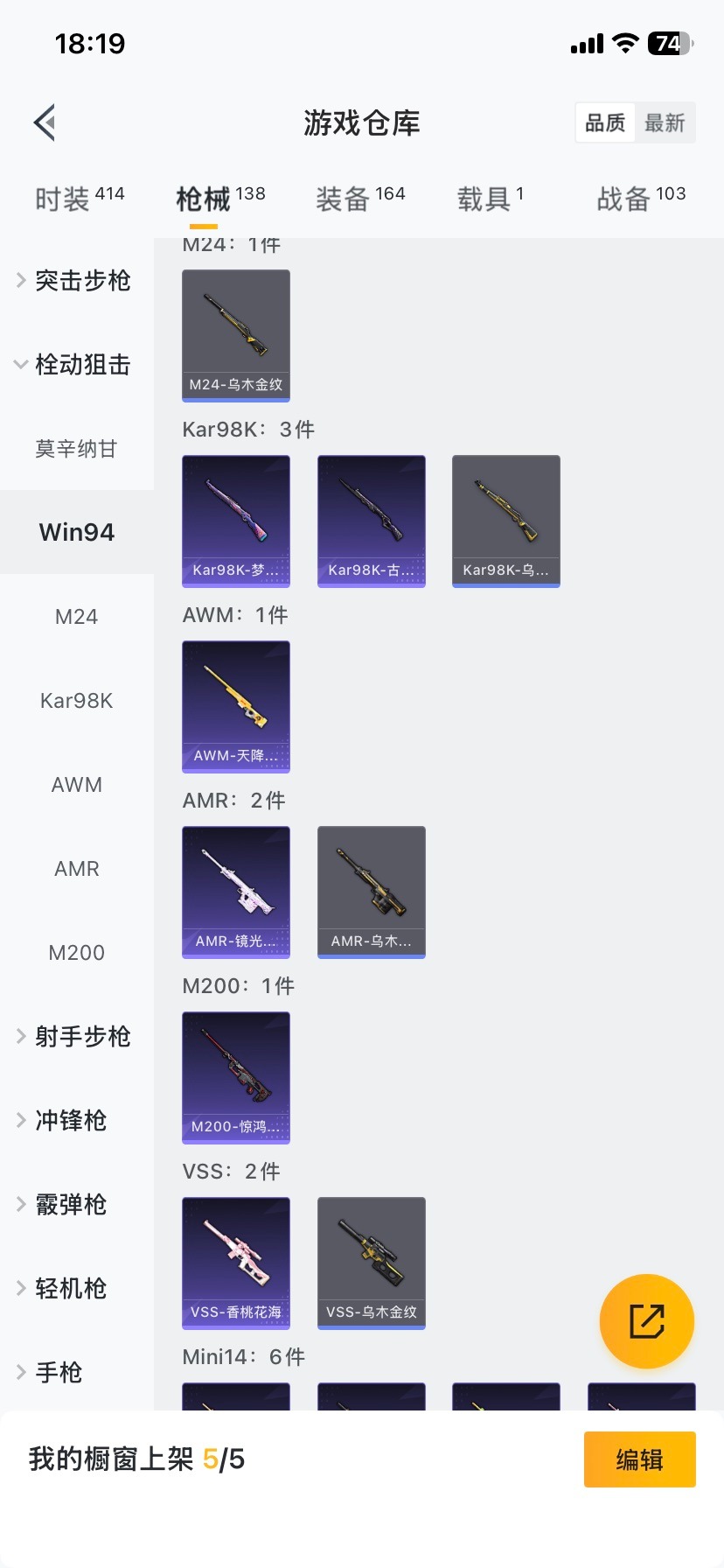Viewport: 724px width, 1568px height.
Task: Select the Win94 category in sidebar
Action: pos(77,531)
